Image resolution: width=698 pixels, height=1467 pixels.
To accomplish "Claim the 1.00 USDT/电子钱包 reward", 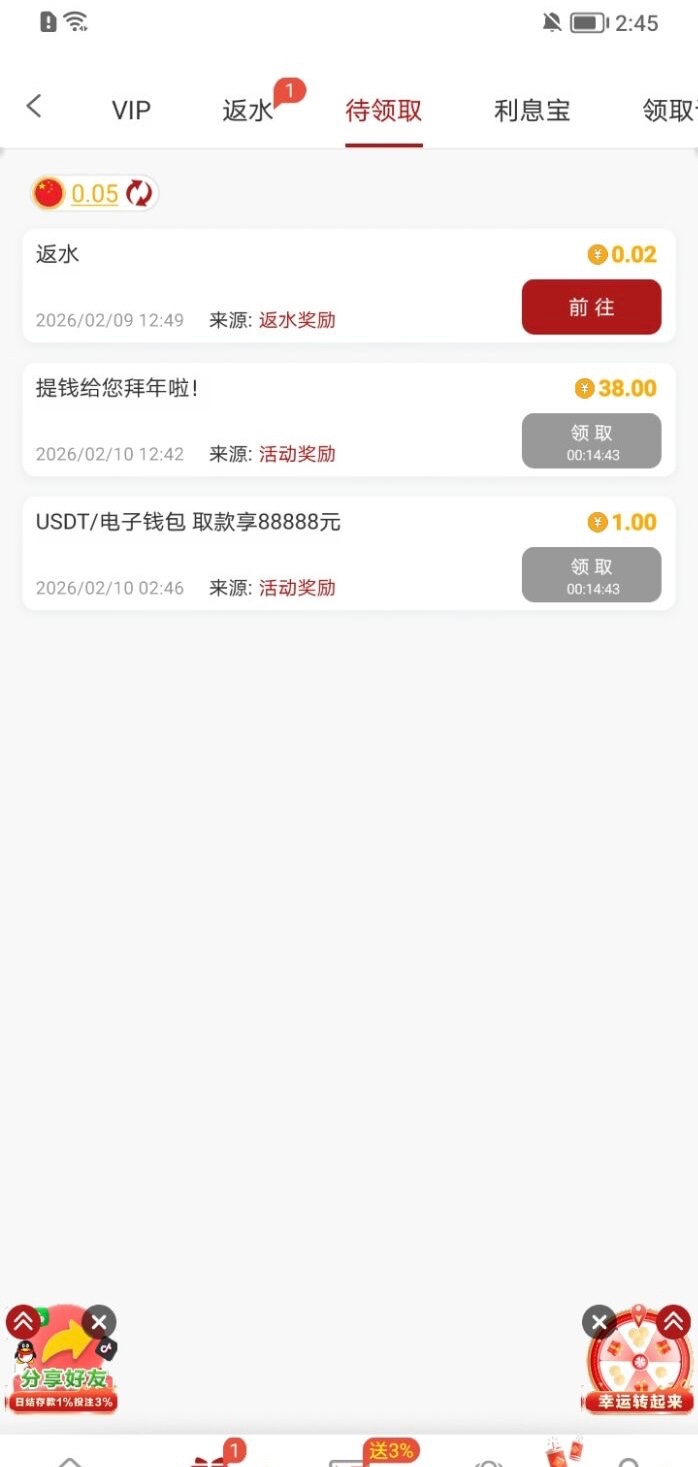I will click(591, 575).
